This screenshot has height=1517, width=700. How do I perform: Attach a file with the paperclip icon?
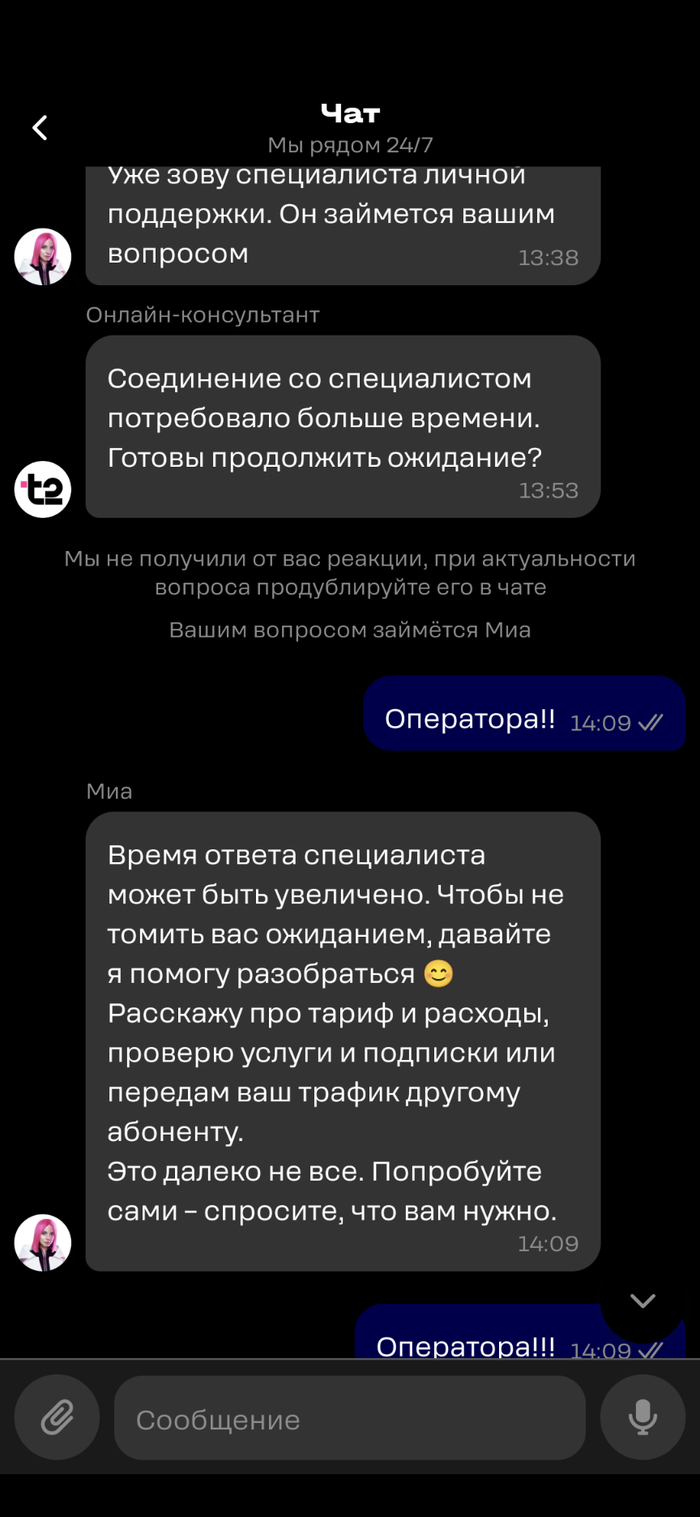pos(57,1417)
